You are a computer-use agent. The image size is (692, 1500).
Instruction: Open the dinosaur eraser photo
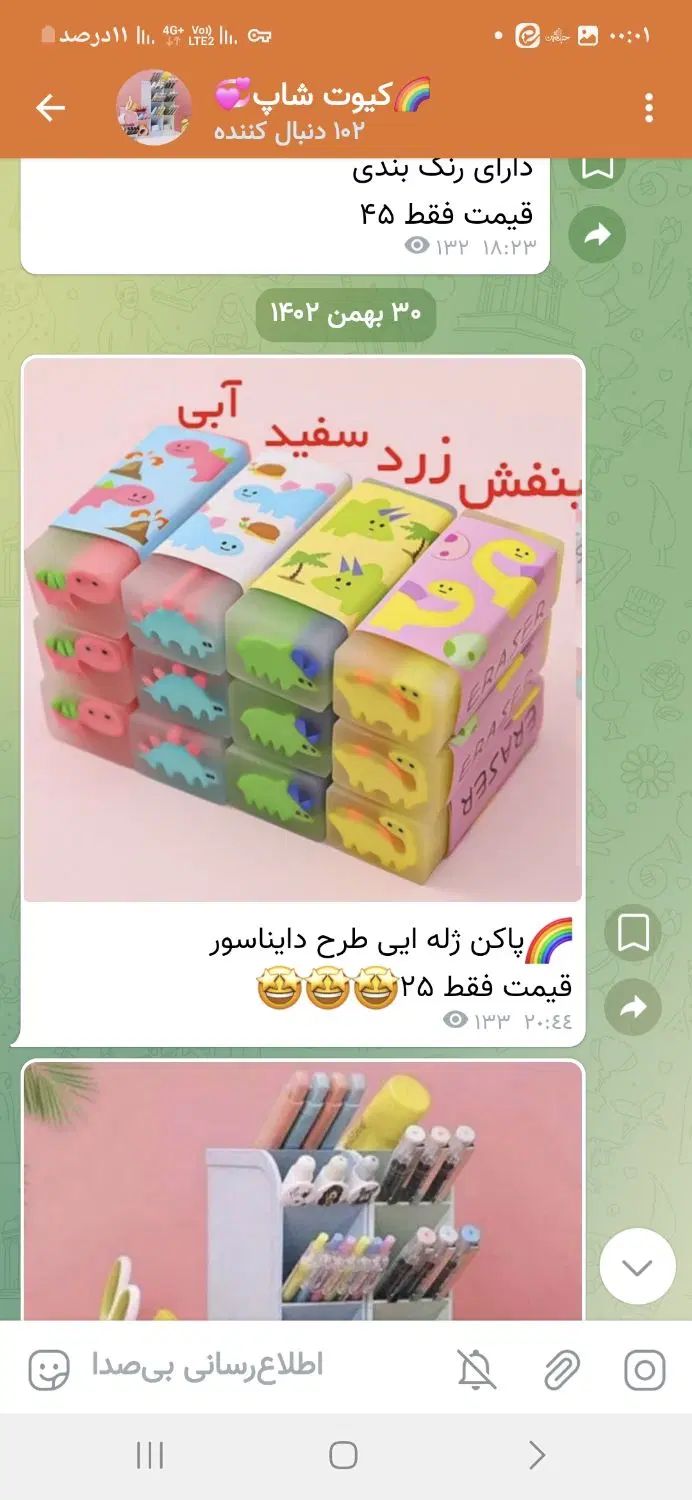303,630
